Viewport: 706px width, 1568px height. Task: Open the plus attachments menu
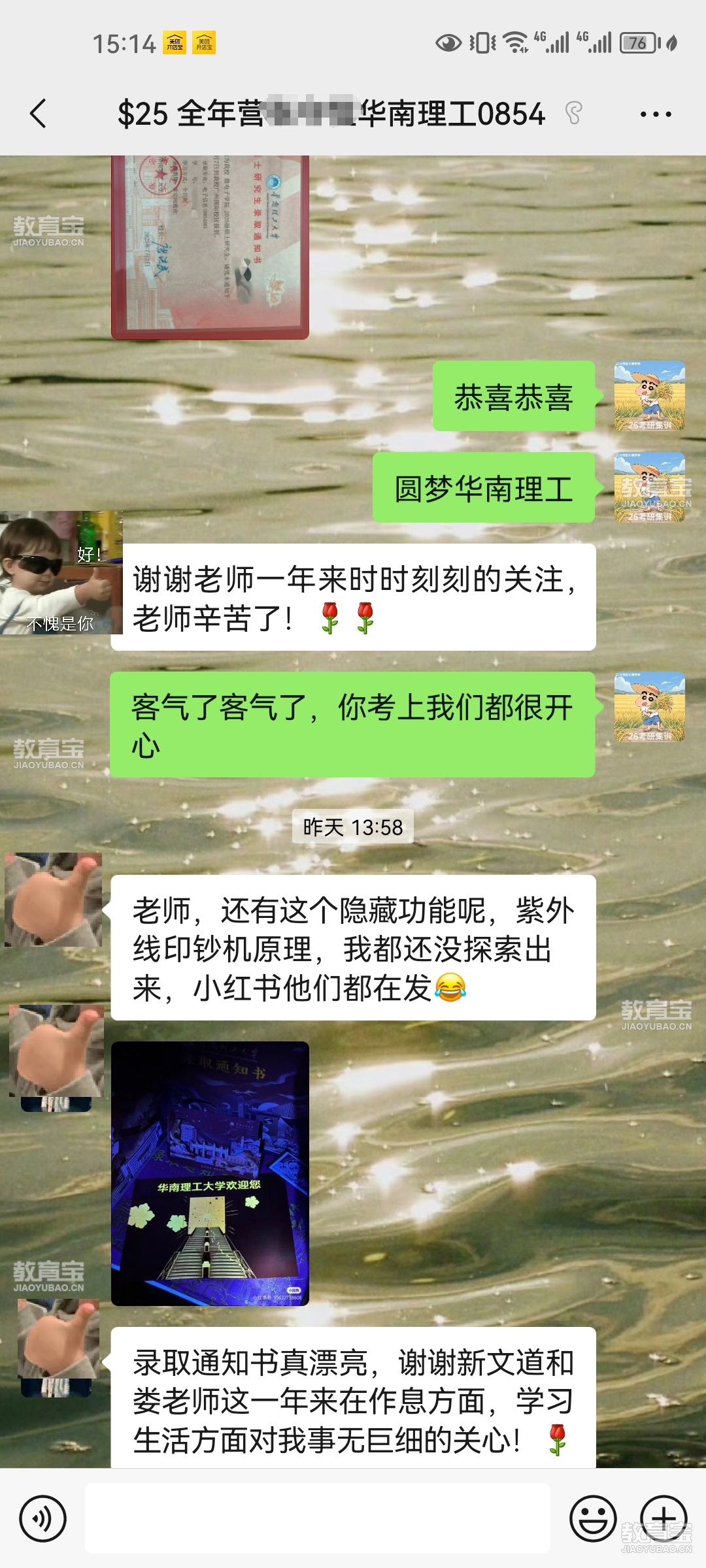663,1517
